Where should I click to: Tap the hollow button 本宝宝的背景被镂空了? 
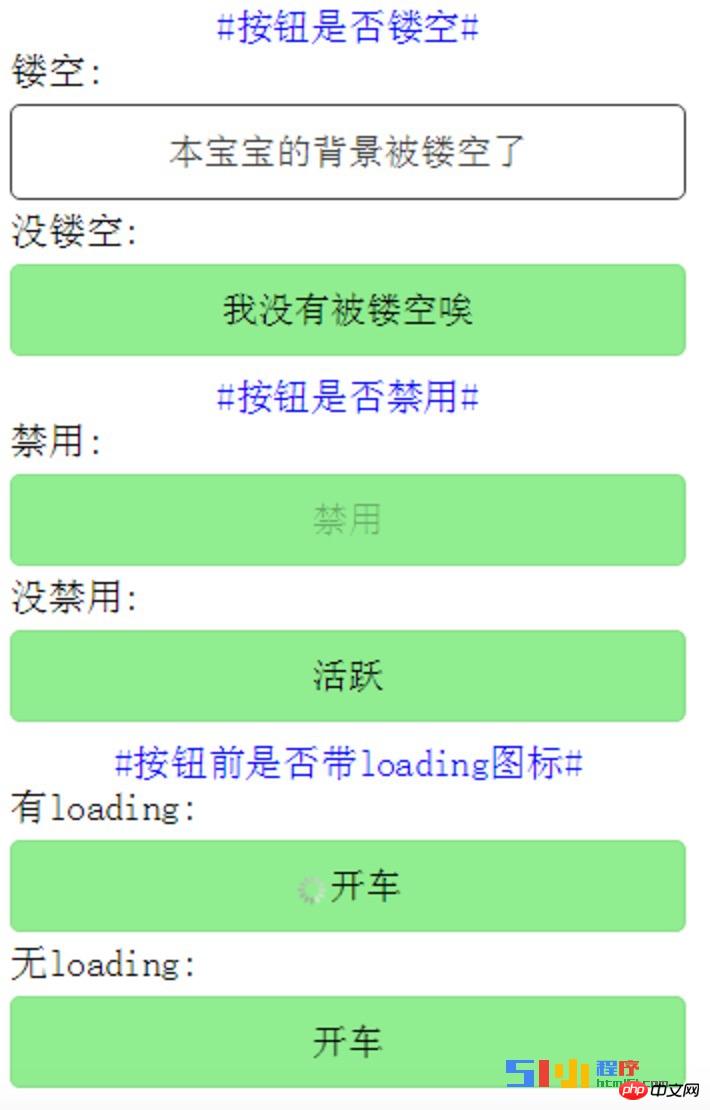tap(347, 152)
